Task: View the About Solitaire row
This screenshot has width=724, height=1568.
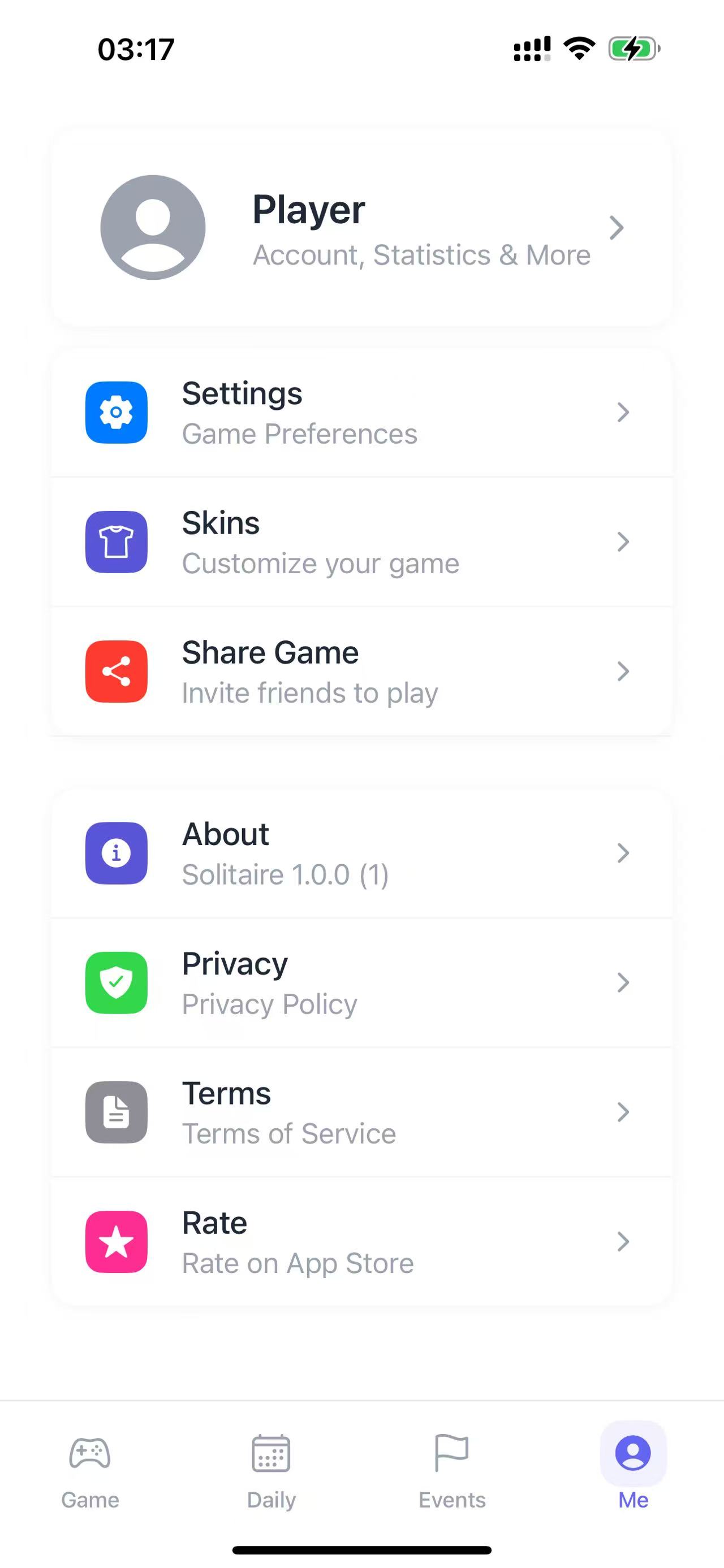Action: coord(361,853)
